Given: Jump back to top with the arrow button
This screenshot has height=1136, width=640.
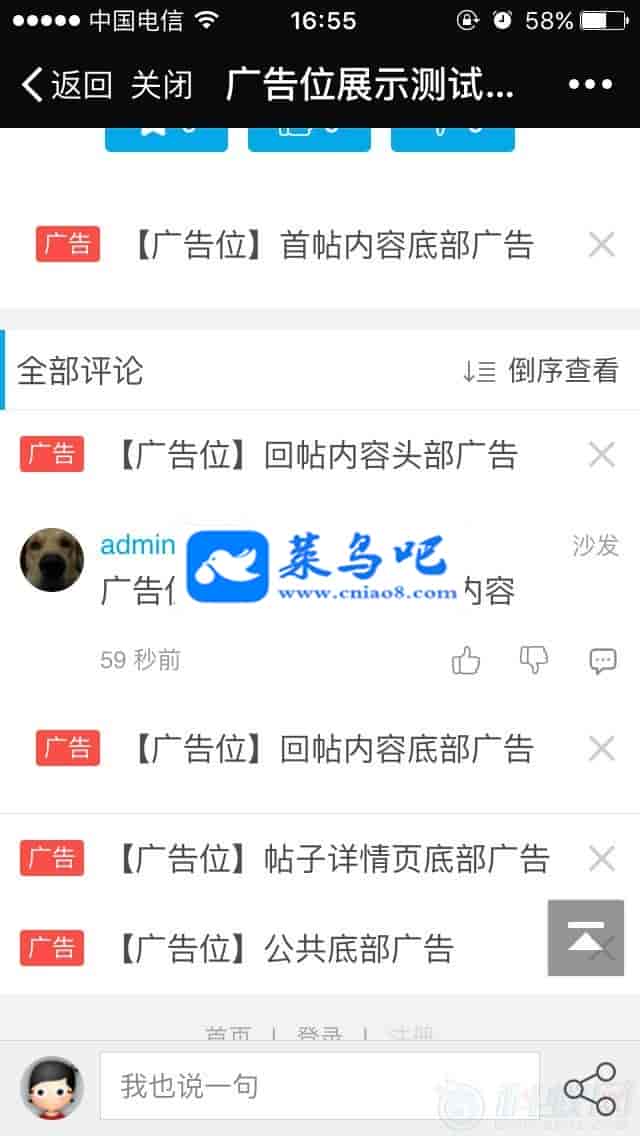Looking at the screenshot, I should pos(585,937).
